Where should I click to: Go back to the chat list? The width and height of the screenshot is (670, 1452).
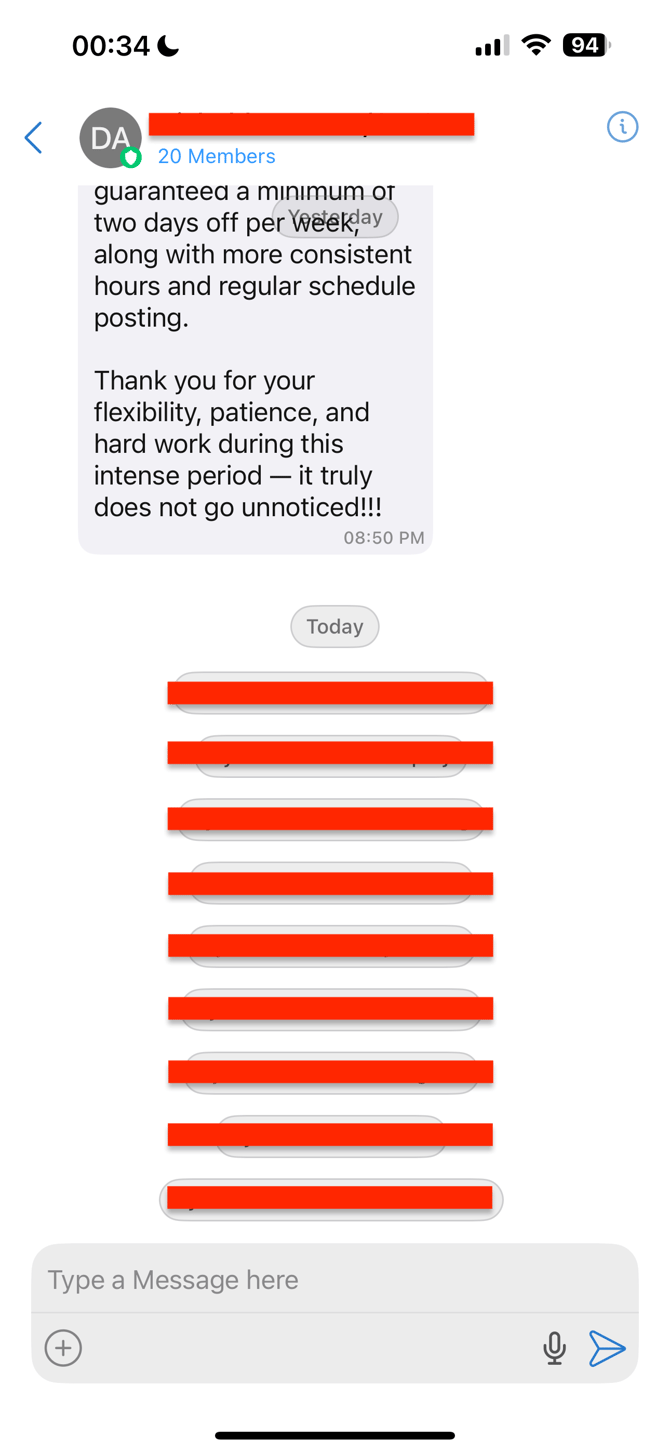pyautogui.click(x=34, y=137)
